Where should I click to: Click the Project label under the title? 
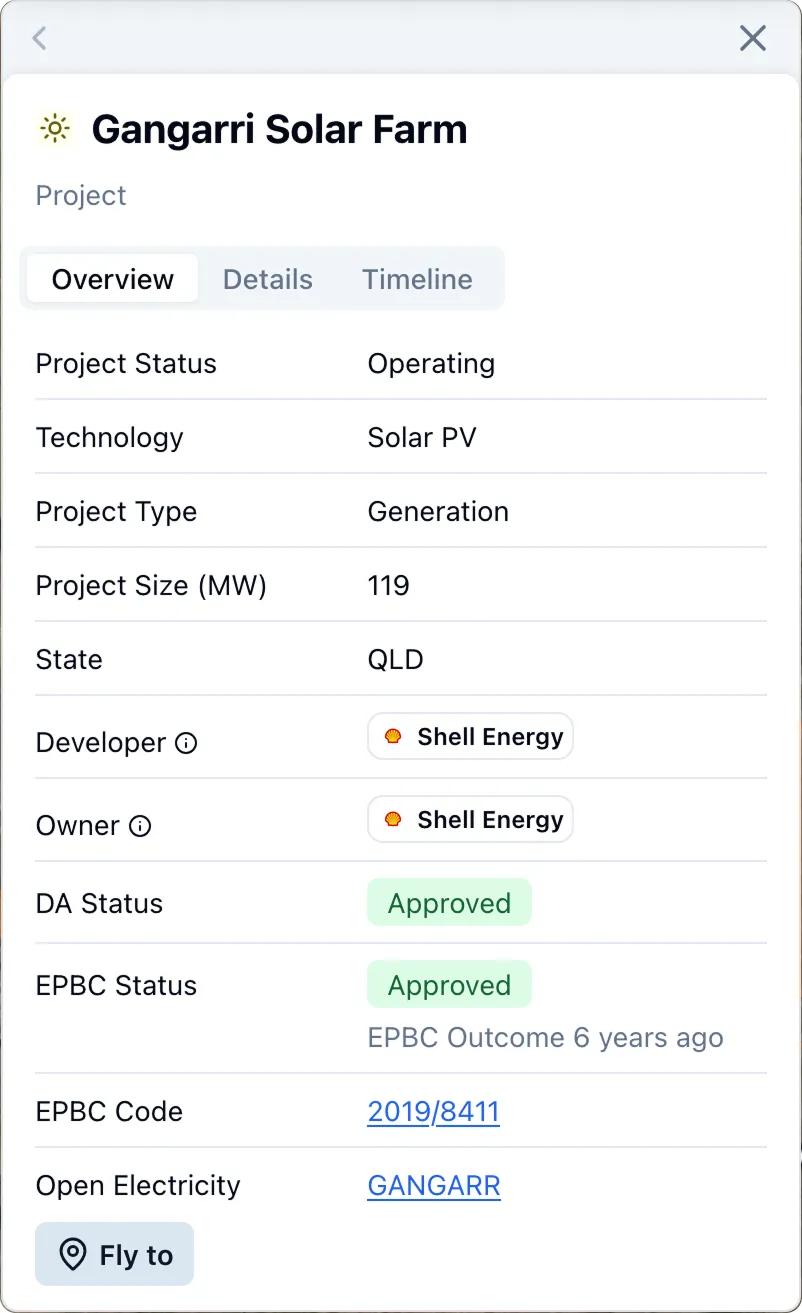click(x=80, y=195)
